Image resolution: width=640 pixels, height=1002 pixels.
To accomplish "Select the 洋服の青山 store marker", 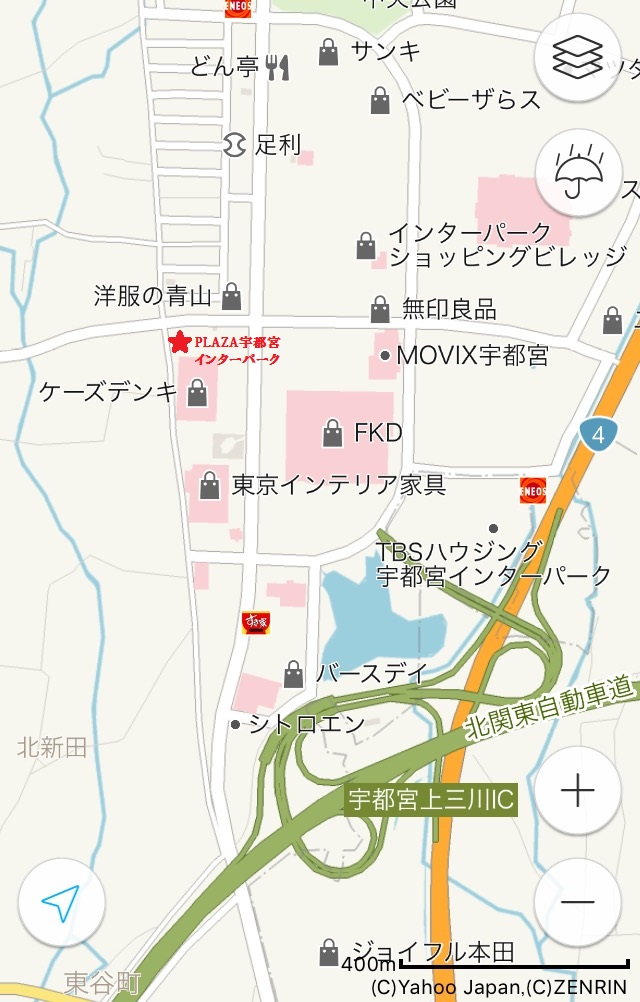I will tap(232, 296).
